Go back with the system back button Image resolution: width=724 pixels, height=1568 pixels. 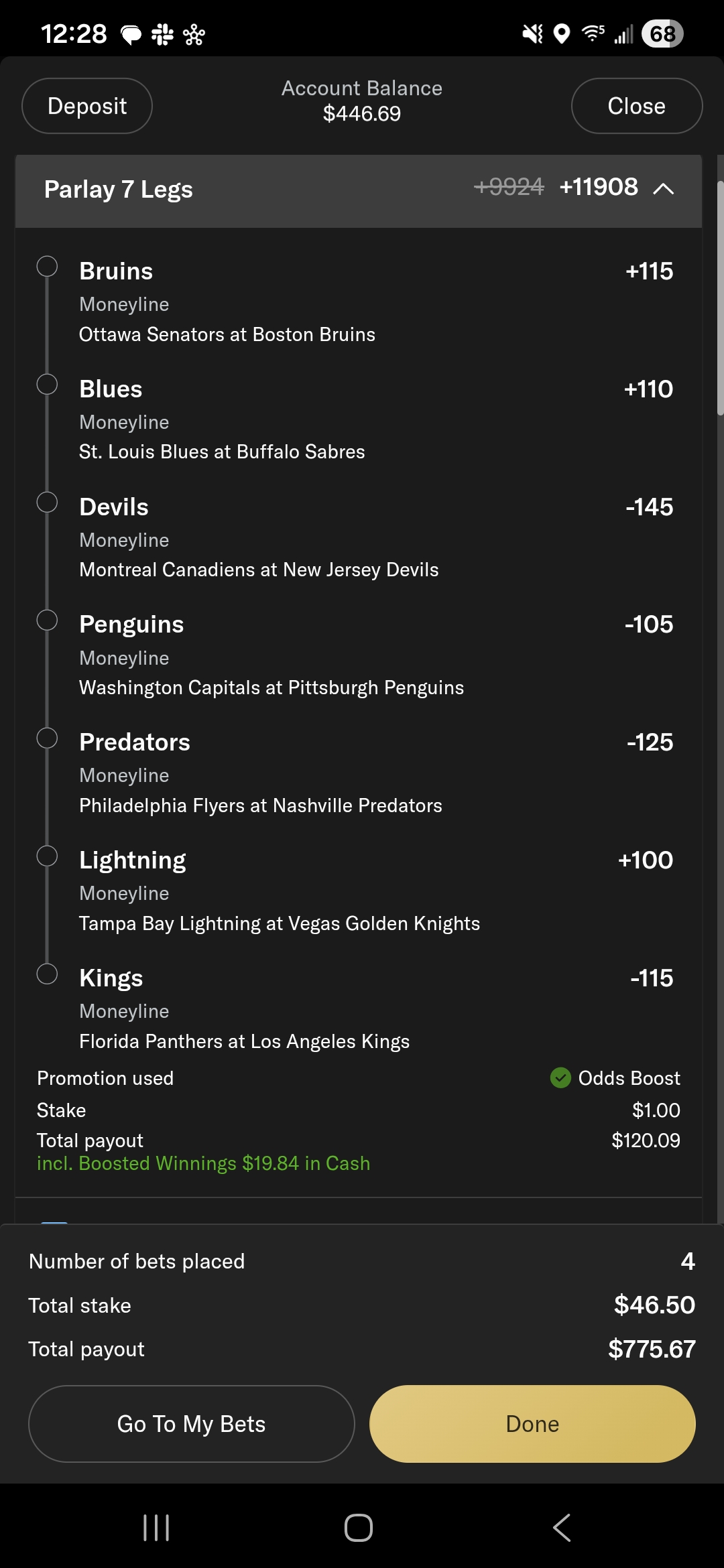click(x=562, y=1528)
